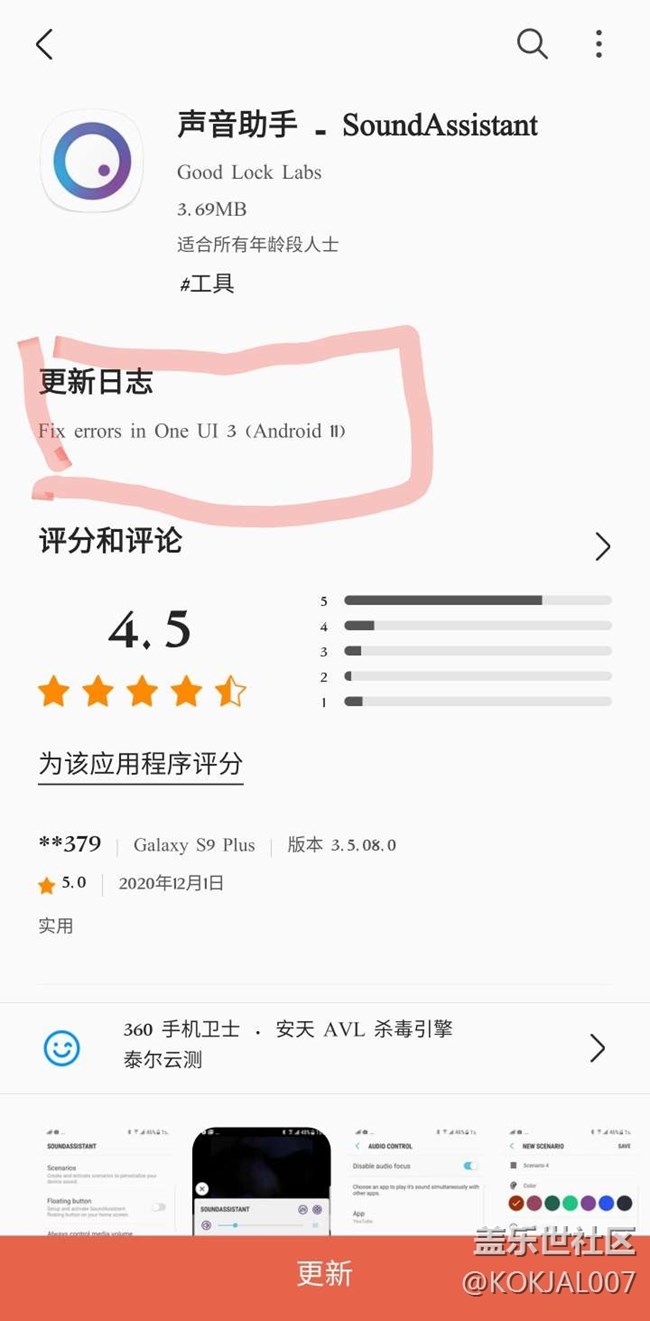Open all ratings and reviews chevron
The height and width of the screenshot is (1321, 650).
[602, 546]
